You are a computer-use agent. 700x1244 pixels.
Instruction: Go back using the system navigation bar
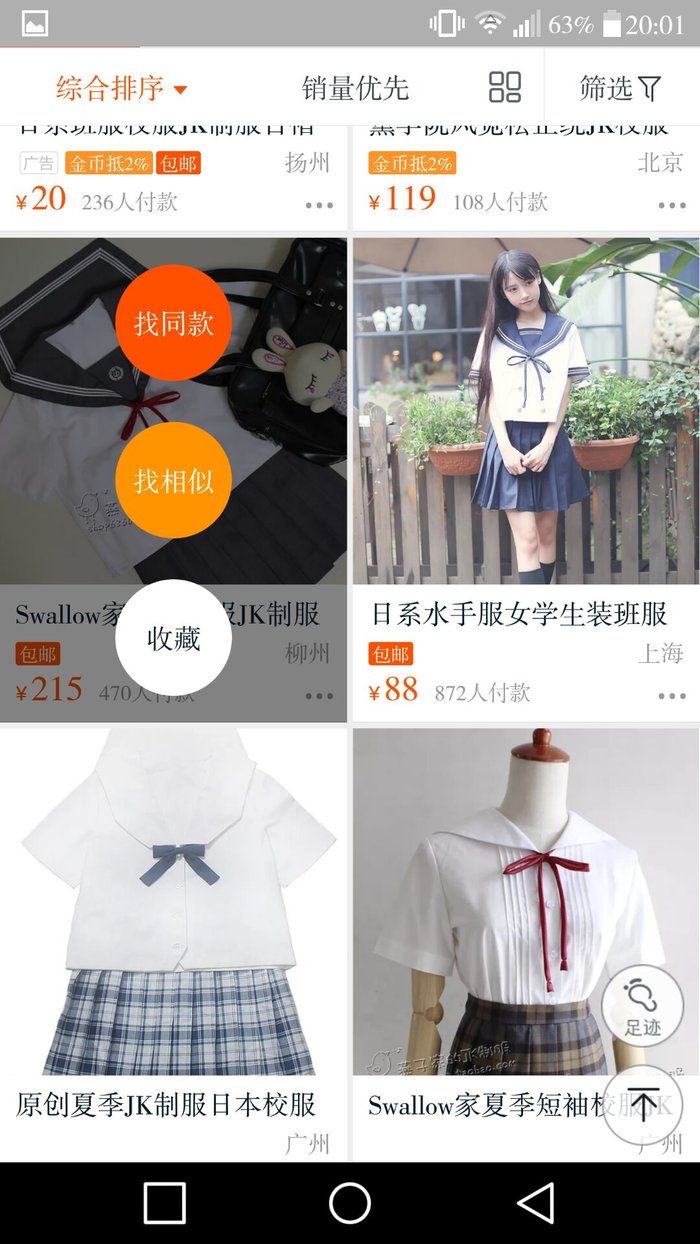536,1202
